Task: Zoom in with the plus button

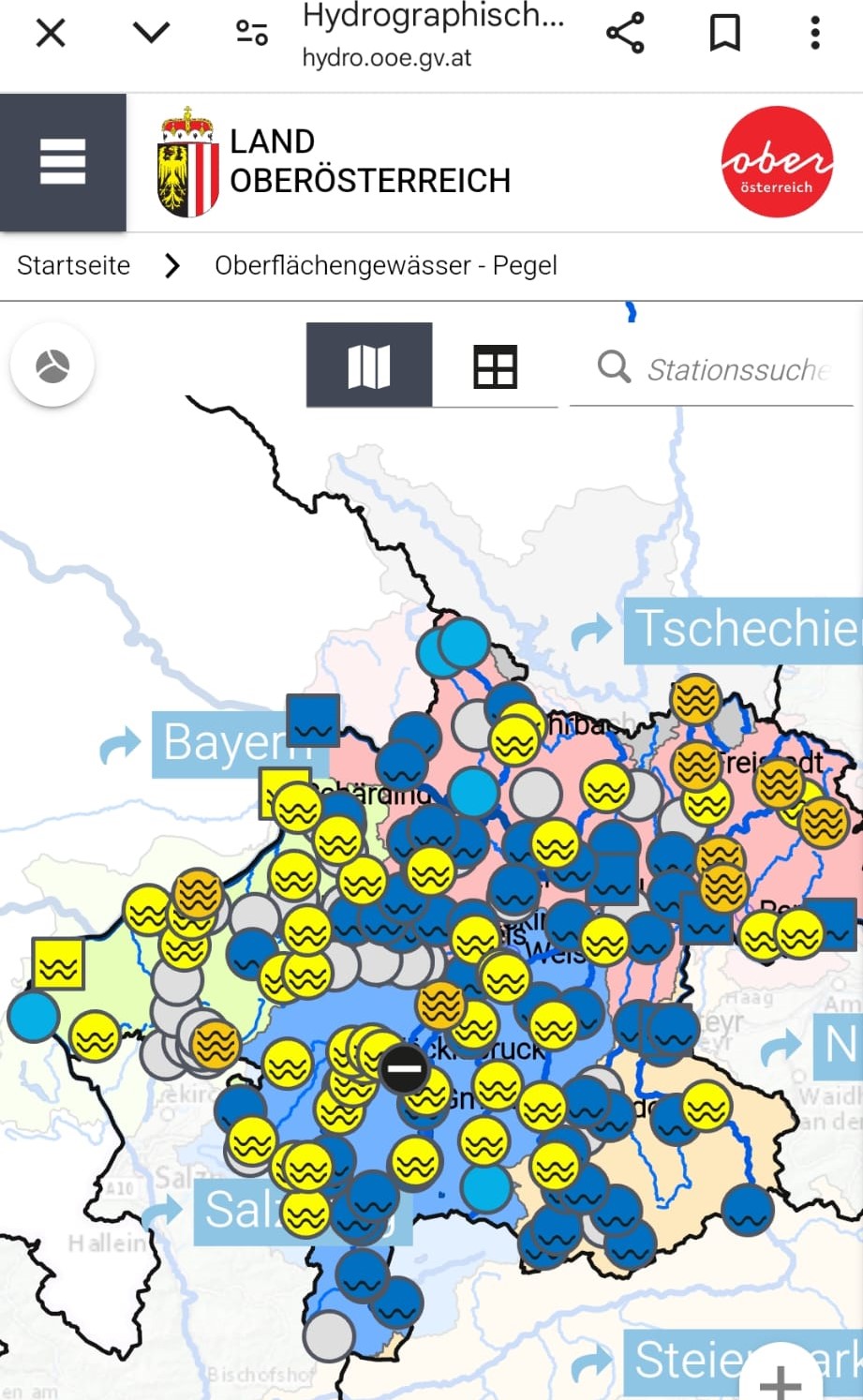Action: pyautogui.click(x=780, y=1378)
